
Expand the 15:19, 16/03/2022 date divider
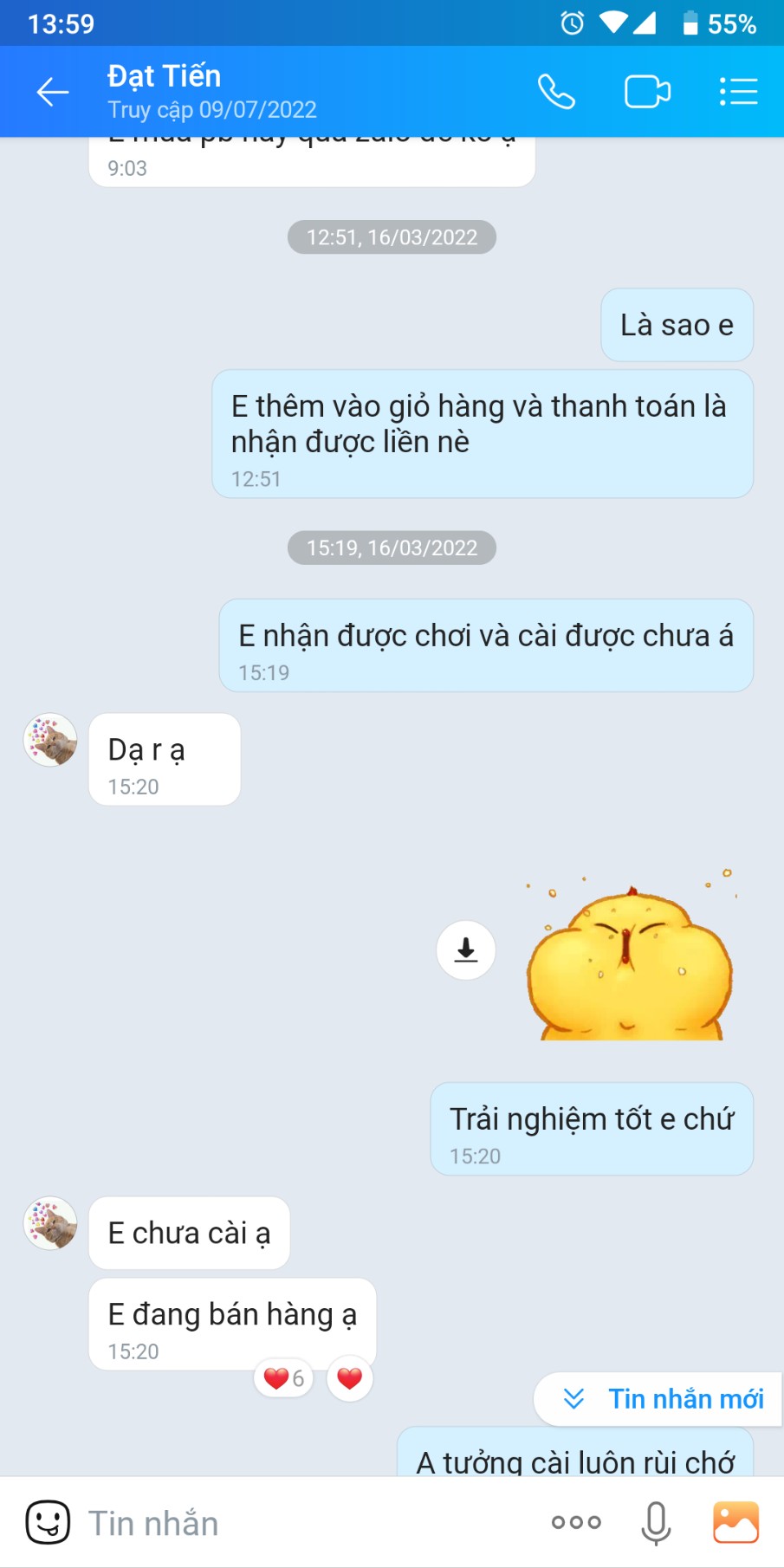pyautogui.click(x=392, y=548)
